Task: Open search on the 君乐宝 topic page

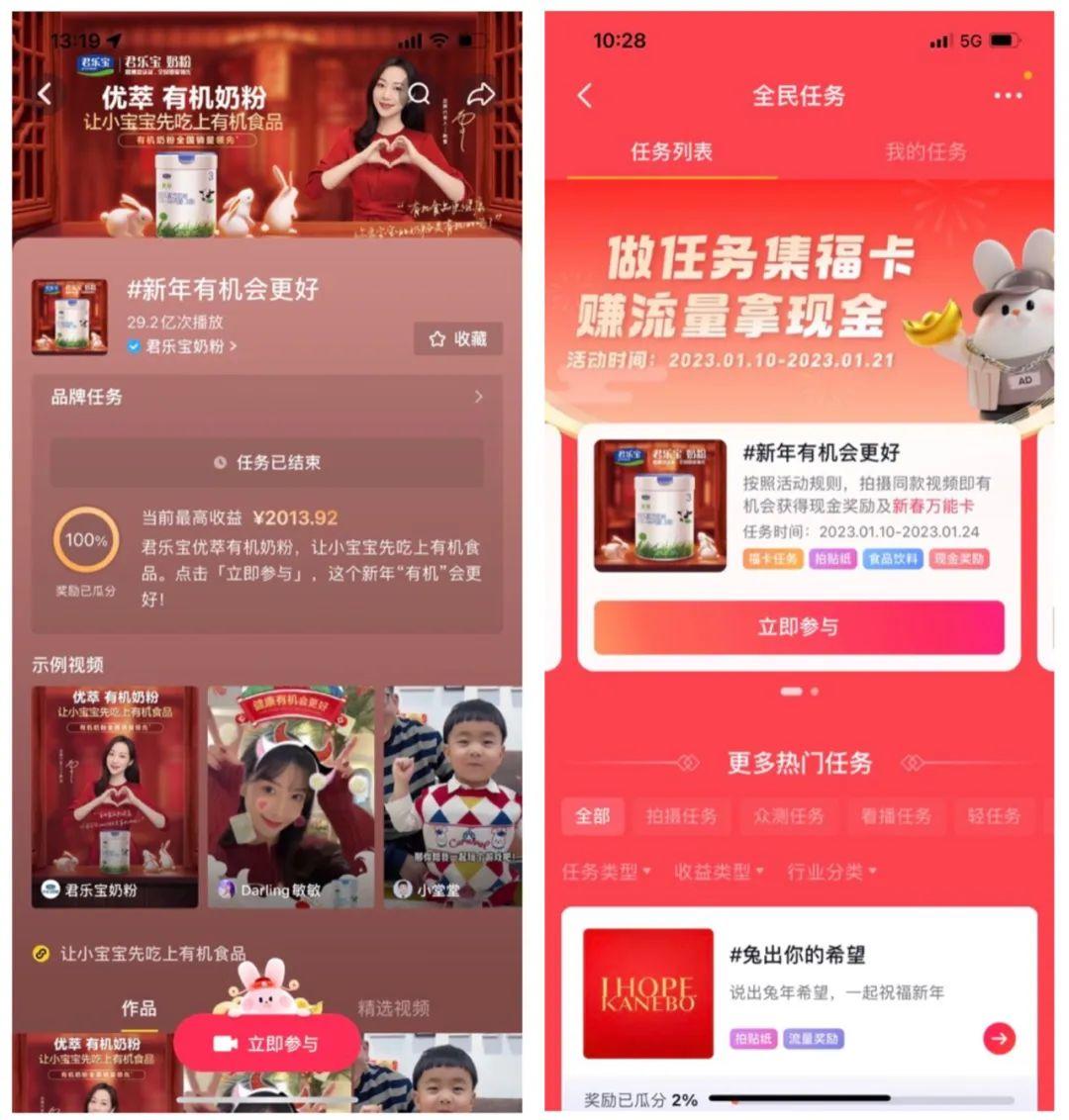Action: click(x=420, y=94)
